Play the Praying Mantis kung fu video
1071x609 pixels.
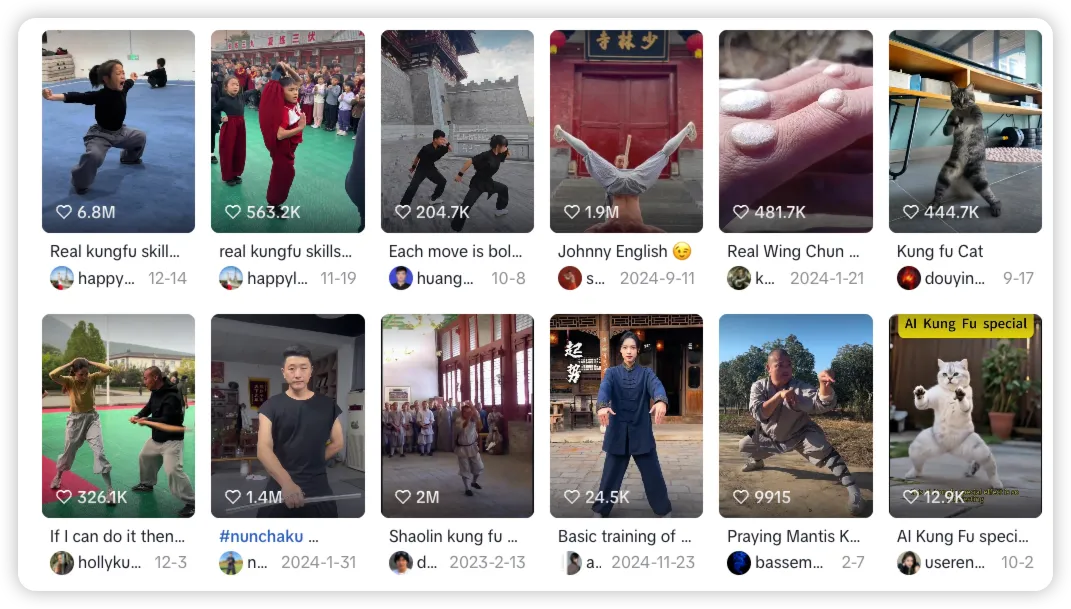pyautogui.click(x=796, y=416)
